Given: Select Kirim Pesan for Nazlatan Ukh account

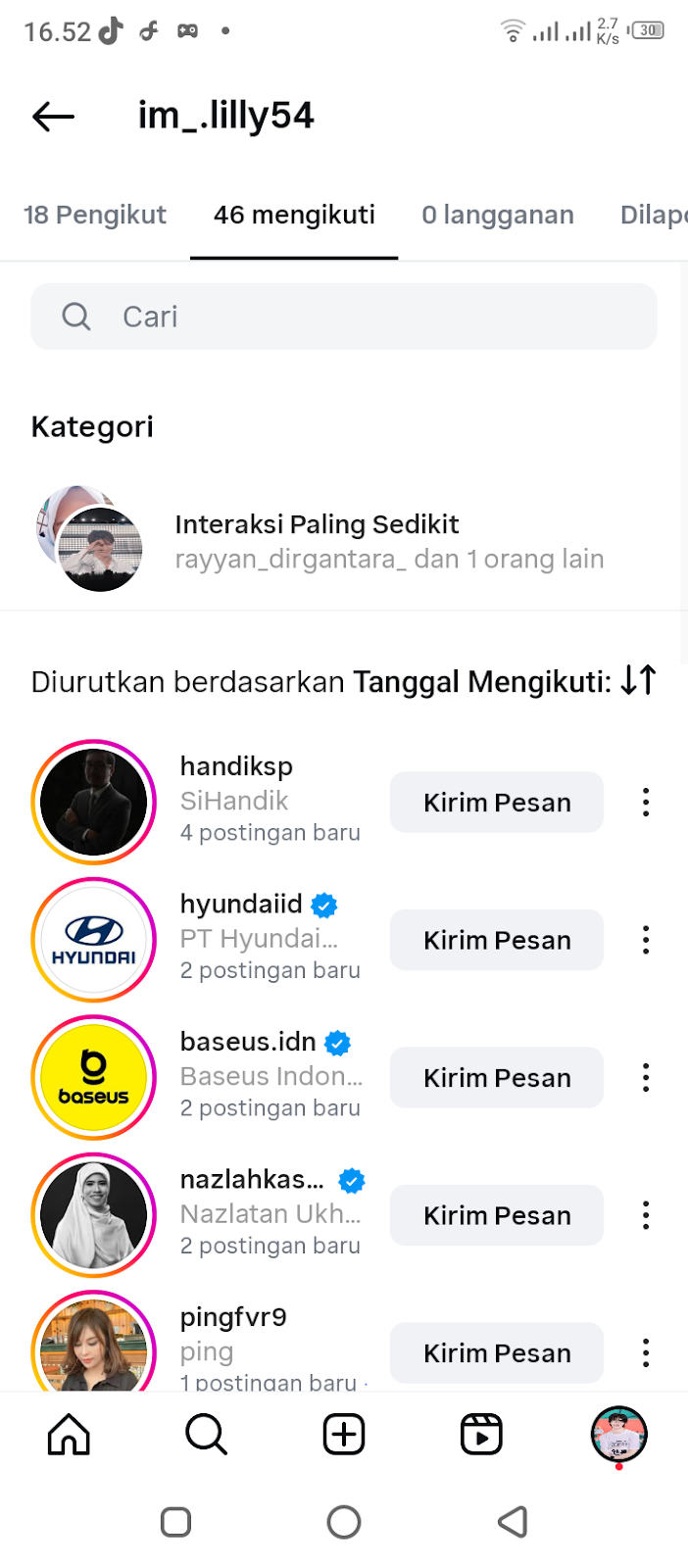Looking at the screenshot, I should [x=496, y=1215].
